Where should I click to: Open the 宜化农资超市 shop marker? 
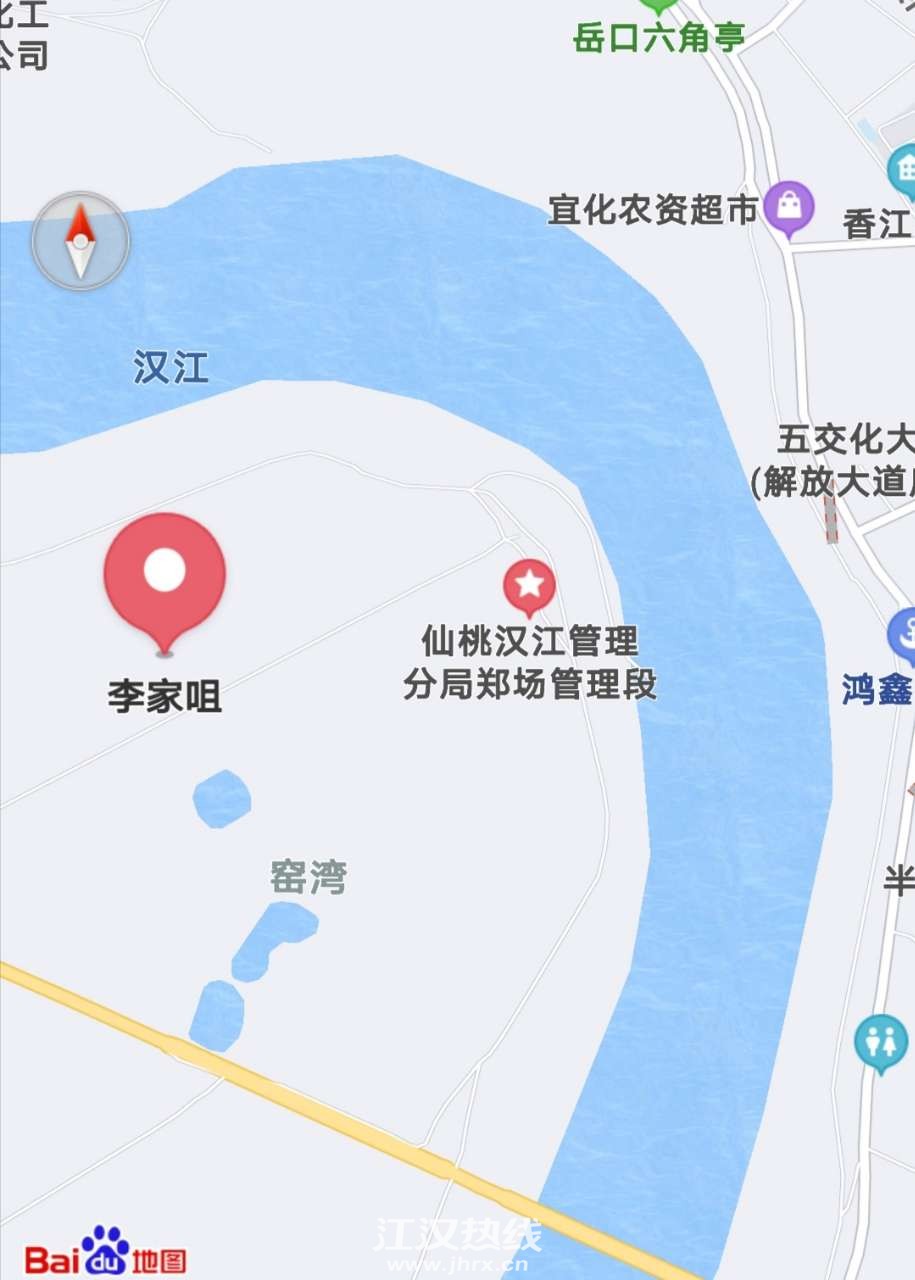pos(789,207)
